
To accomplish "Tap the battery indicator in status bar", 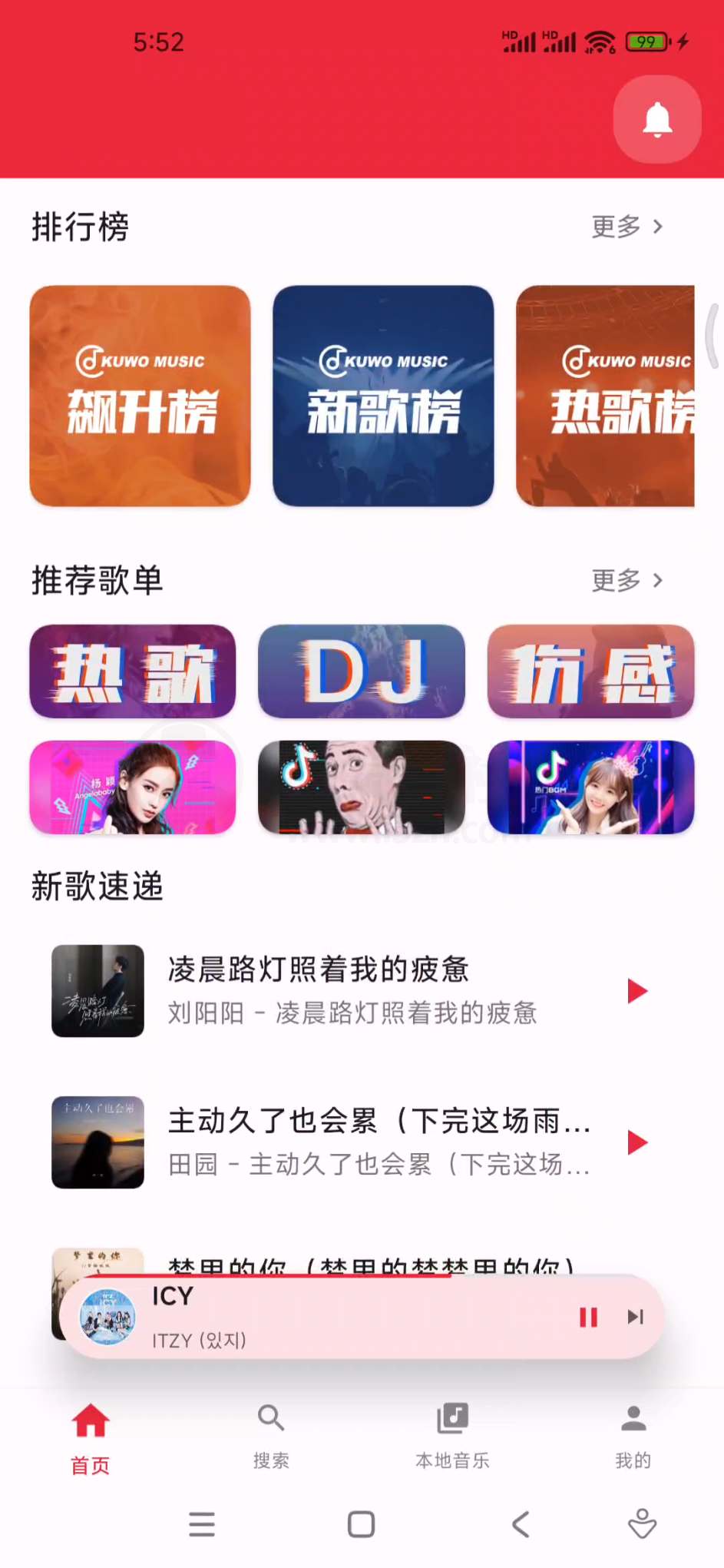I will pyautogui.click(x=646, y=42).
